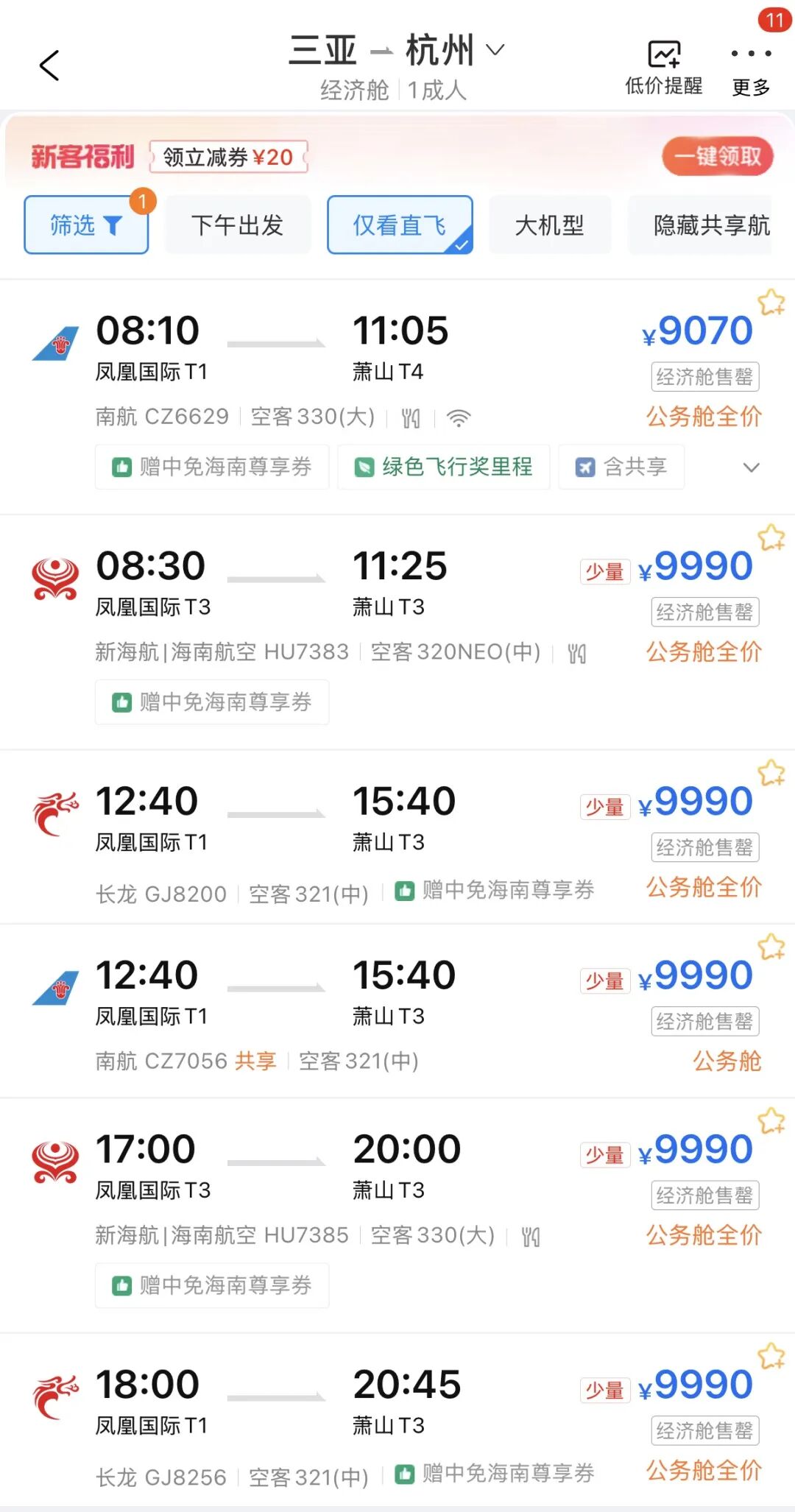Image resolution: width=795 pixels, height=1512 pixels.
Task: Open flight 南航 CZ6629 at 08:10
Action: (x=397, y=368)
